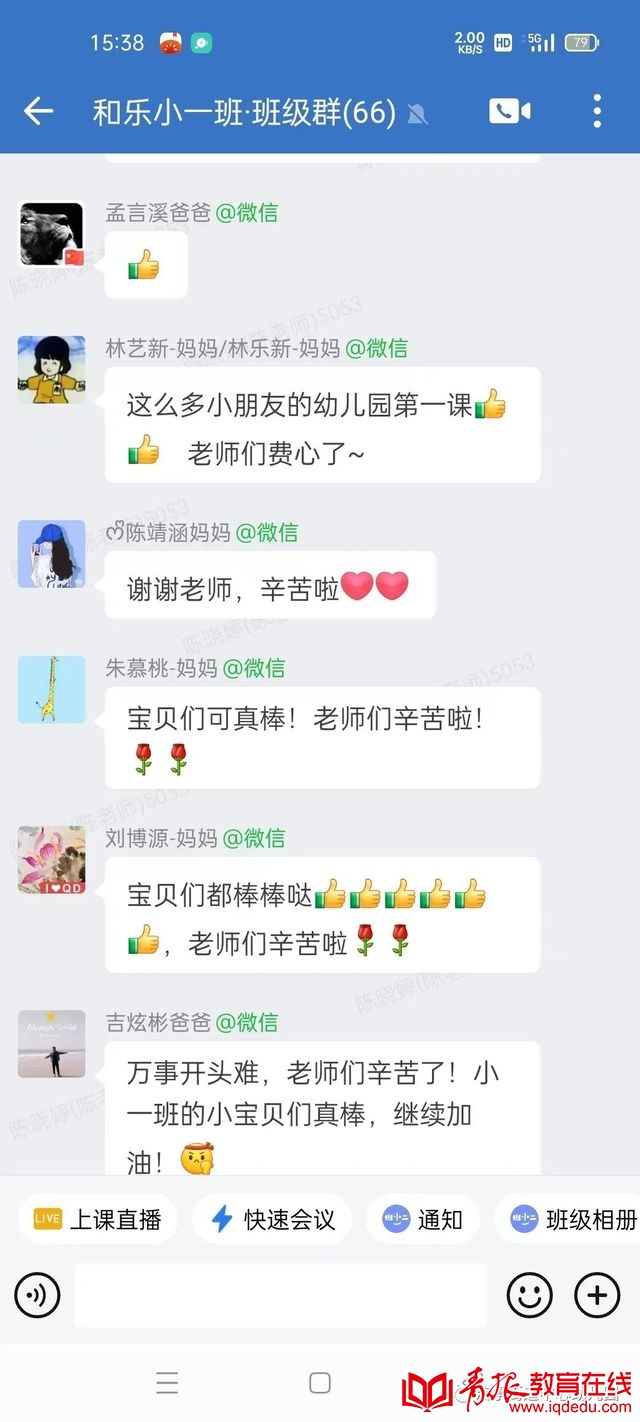Start a 快速会议 quick meeting
This screenshot has height=1422, width=640.
click(272, 1219)
